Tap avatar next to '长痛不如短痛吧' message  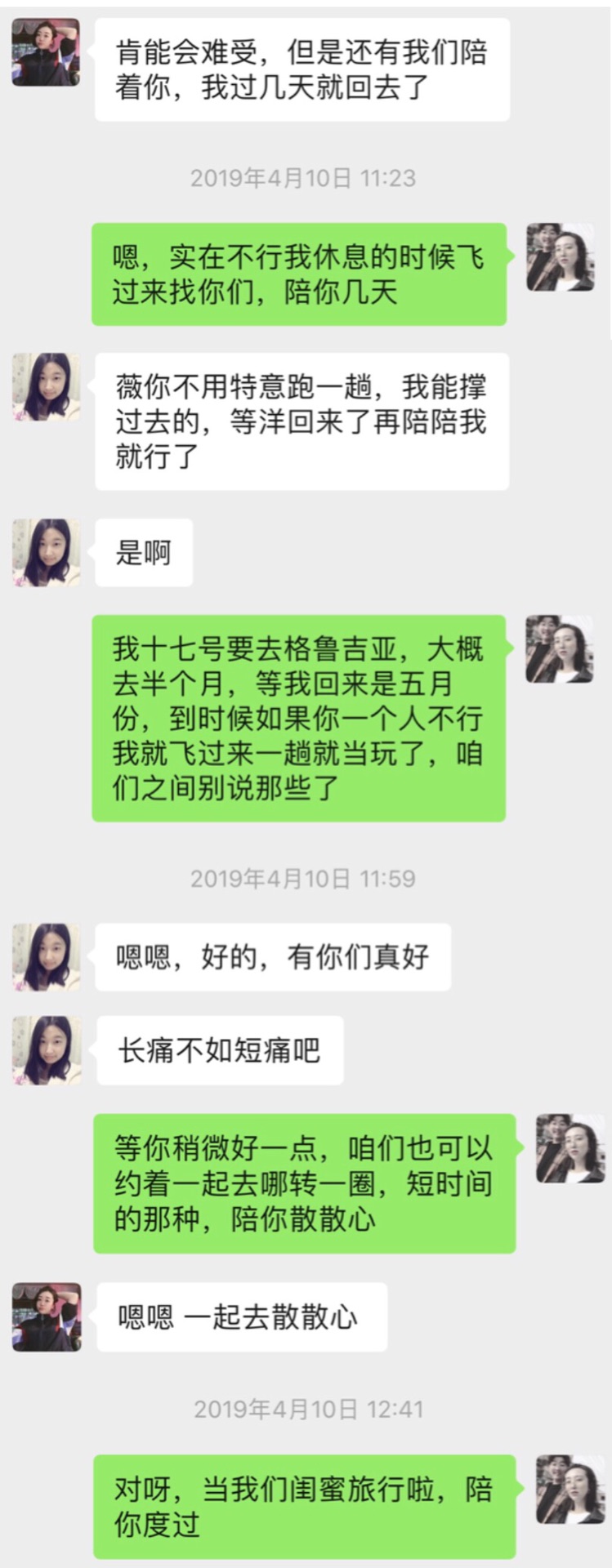pos(47,1050)
